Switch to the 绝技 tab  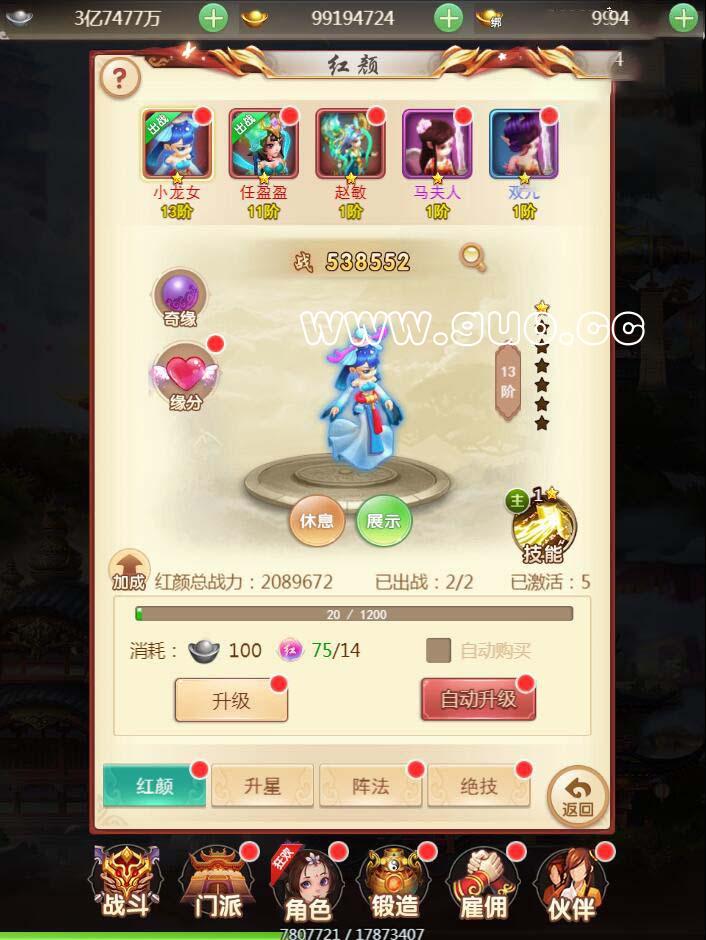(479, 786)
